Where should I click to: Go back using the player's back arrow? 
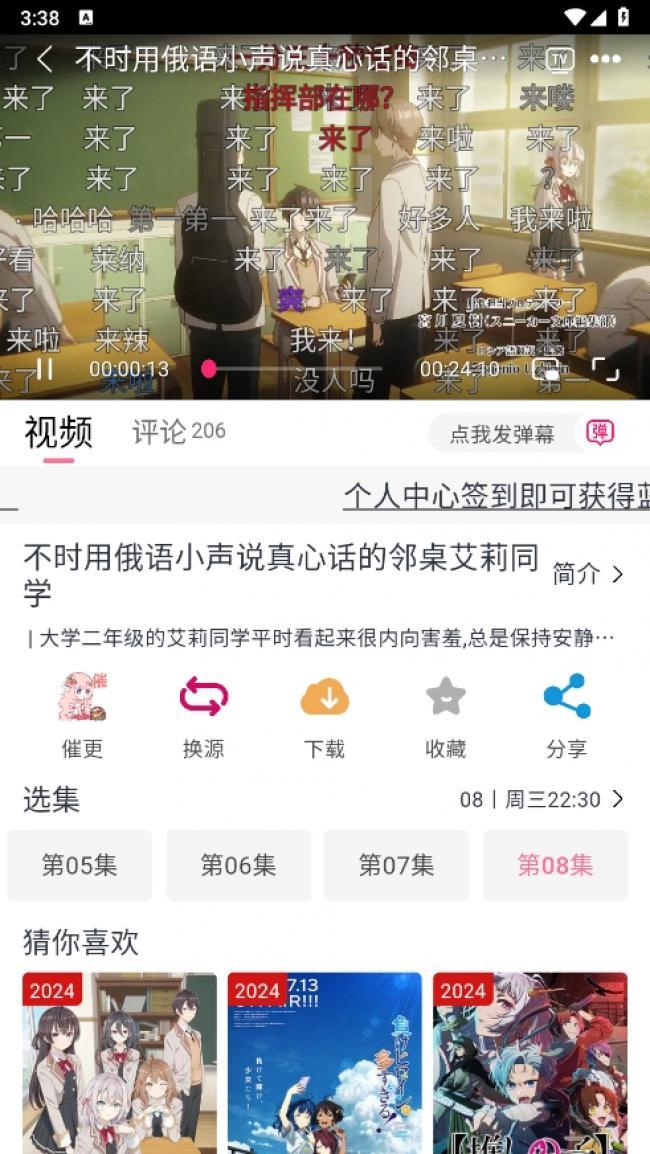44,60
